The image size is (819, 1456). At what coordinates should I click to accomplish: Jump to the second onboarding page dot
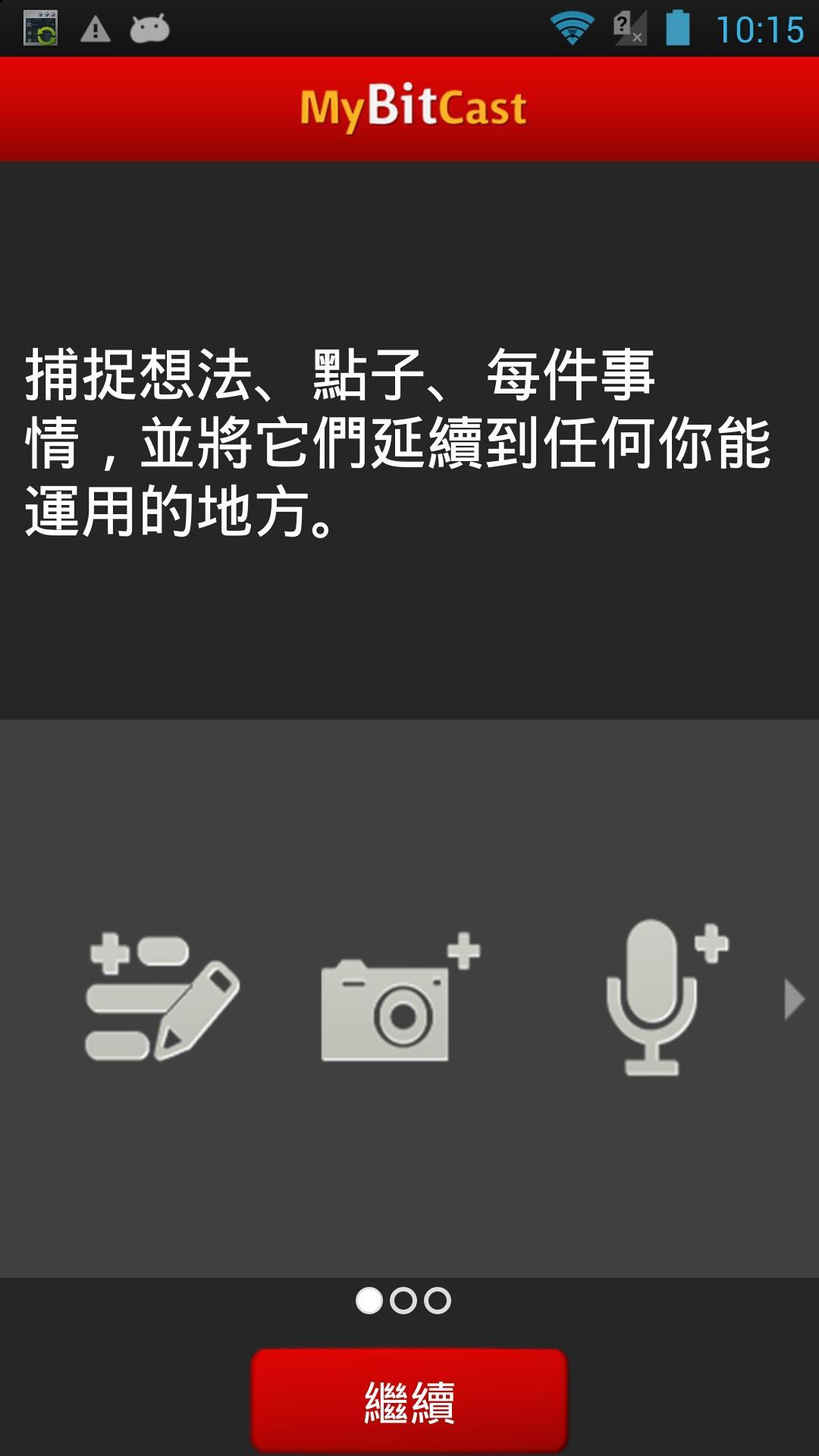(403, 1301)
